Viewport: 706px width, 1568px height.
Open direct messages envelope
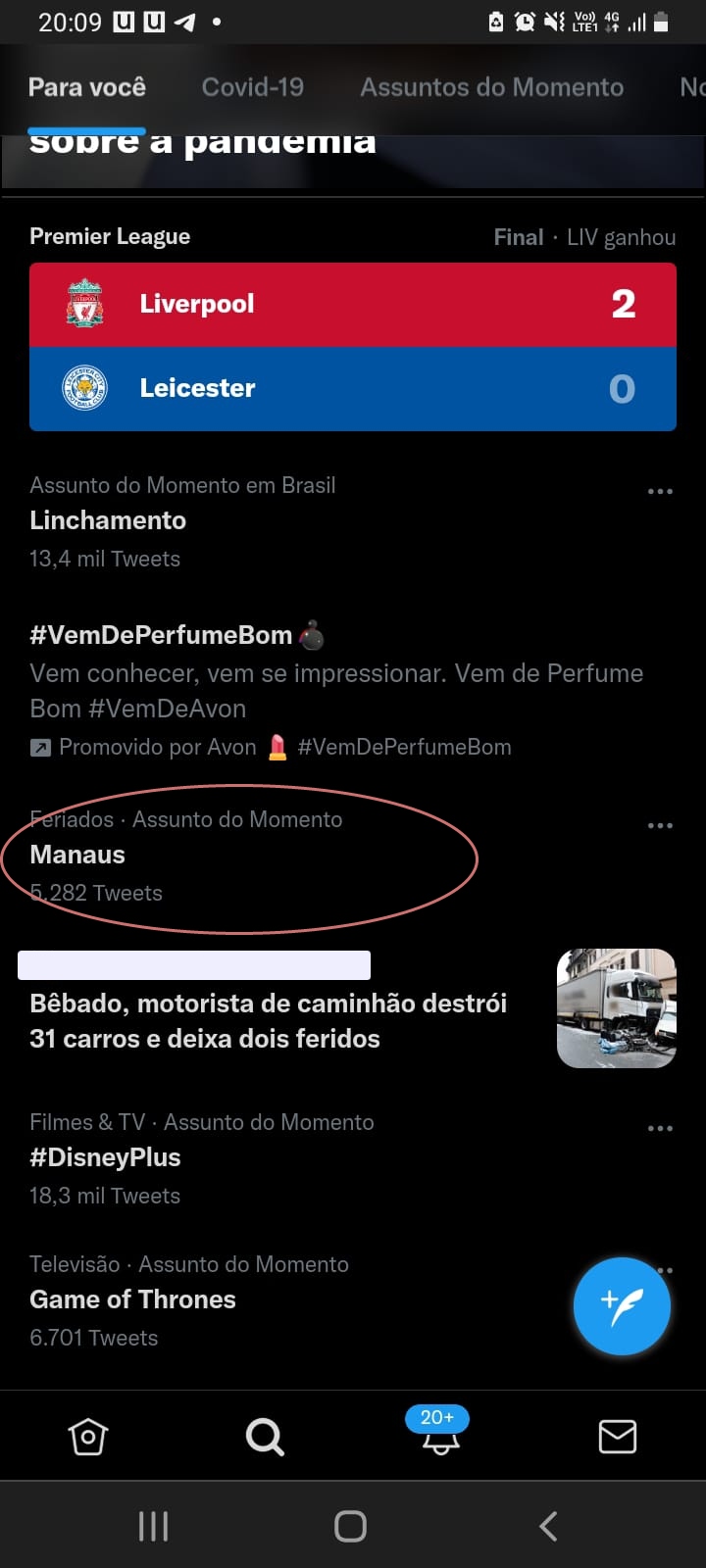point(618,1437)
